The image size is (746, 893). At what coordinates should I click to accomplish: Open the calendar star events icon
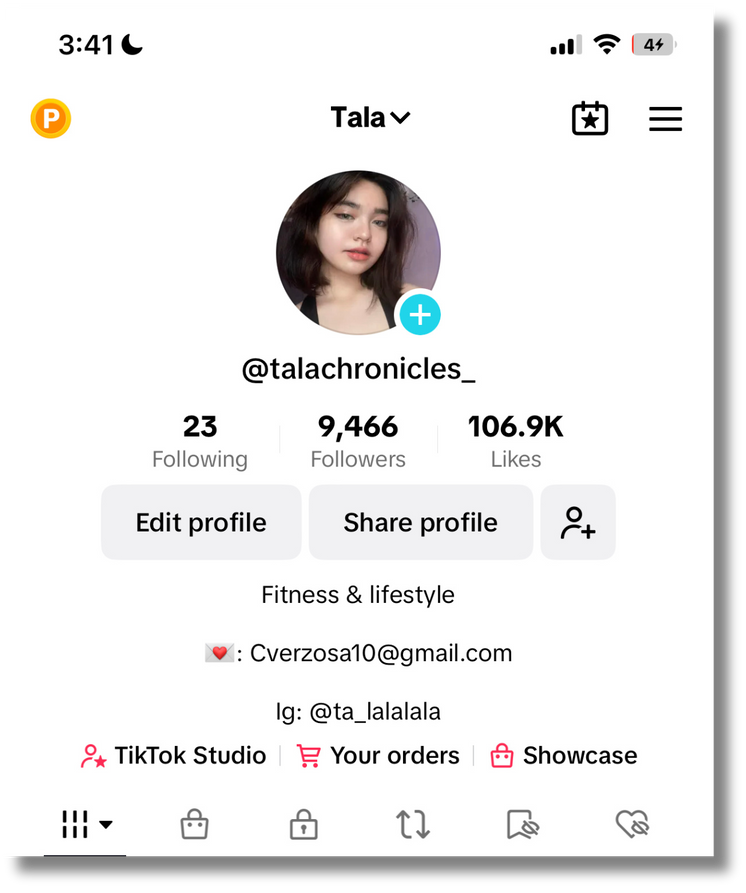(x=590, y=120)
